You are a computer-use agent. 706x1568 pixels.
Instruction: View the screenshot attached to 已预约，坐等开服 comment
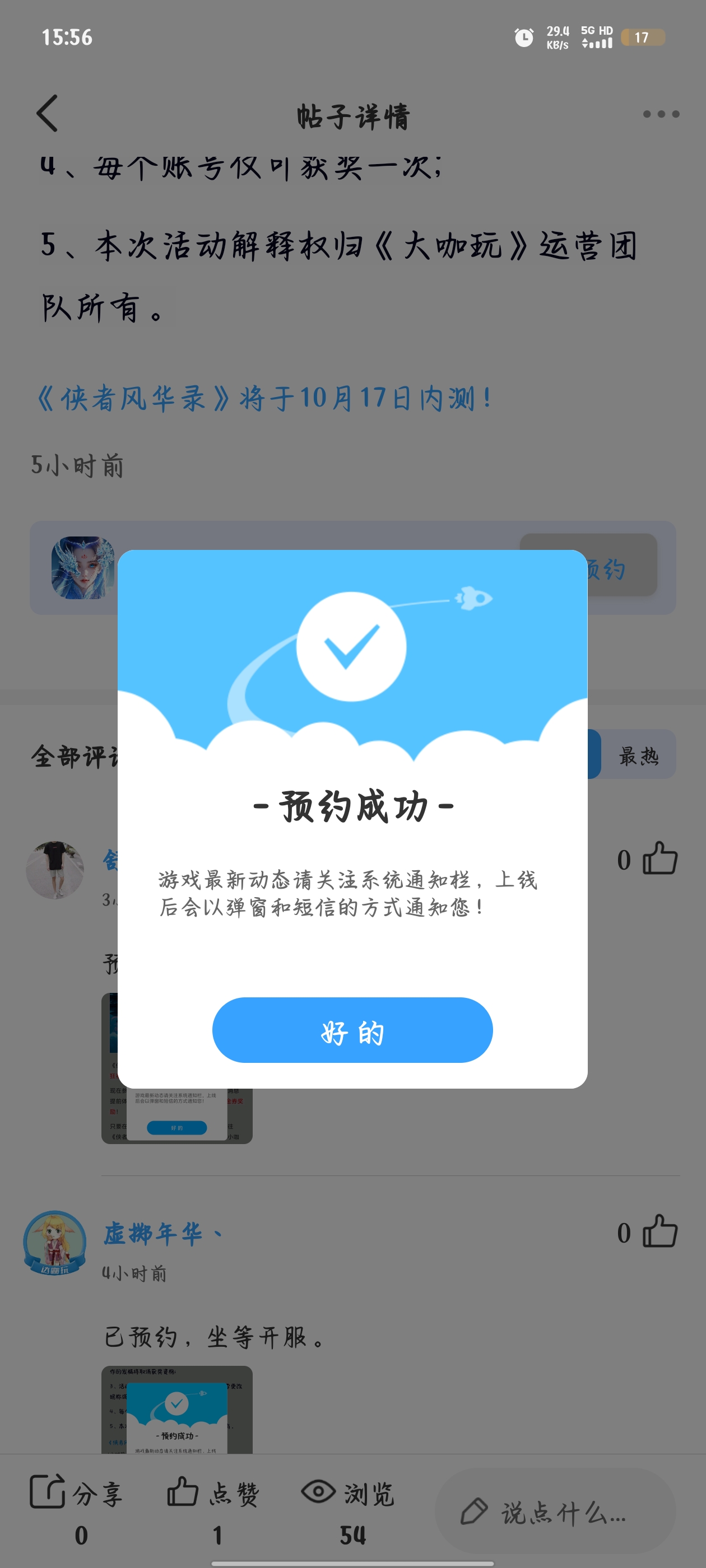pyautogui.click(x=176, y=1409)
